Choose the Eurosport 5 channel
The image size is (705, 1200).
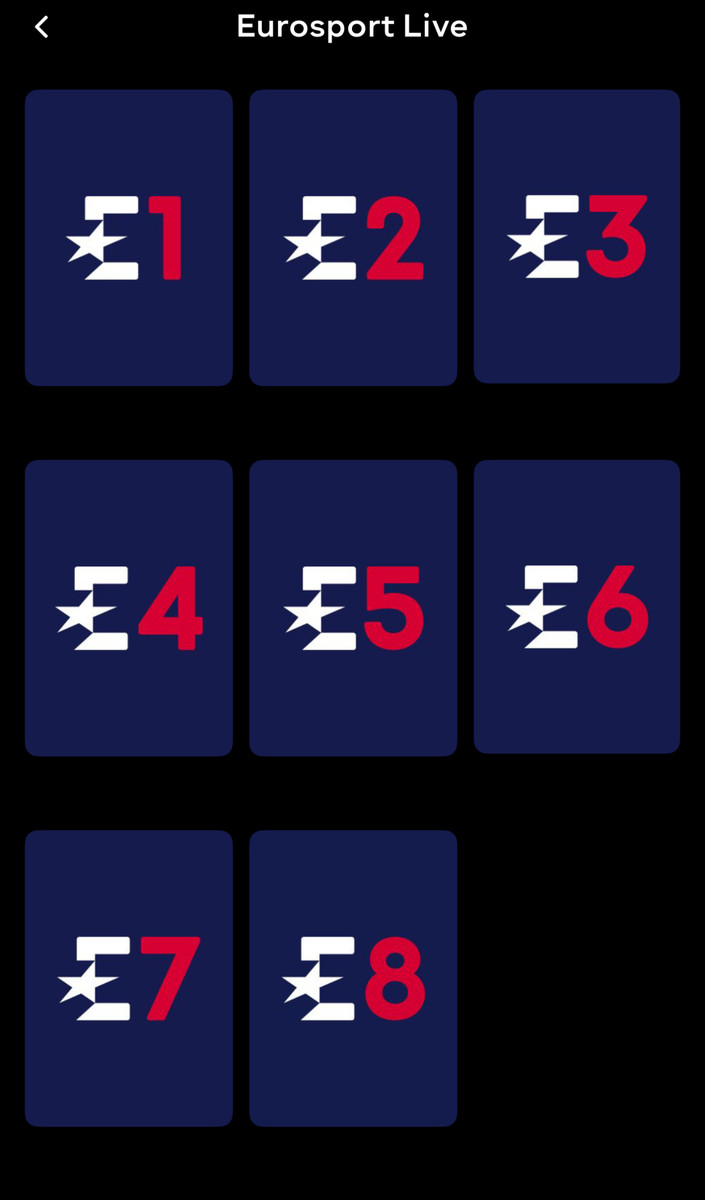point(353,608)
